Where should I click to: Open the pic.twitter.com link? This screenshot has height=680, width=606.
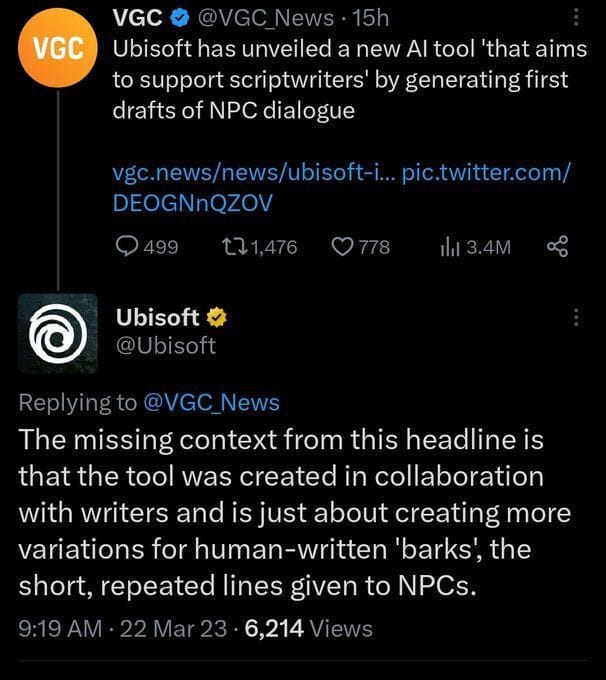[485, 173]
